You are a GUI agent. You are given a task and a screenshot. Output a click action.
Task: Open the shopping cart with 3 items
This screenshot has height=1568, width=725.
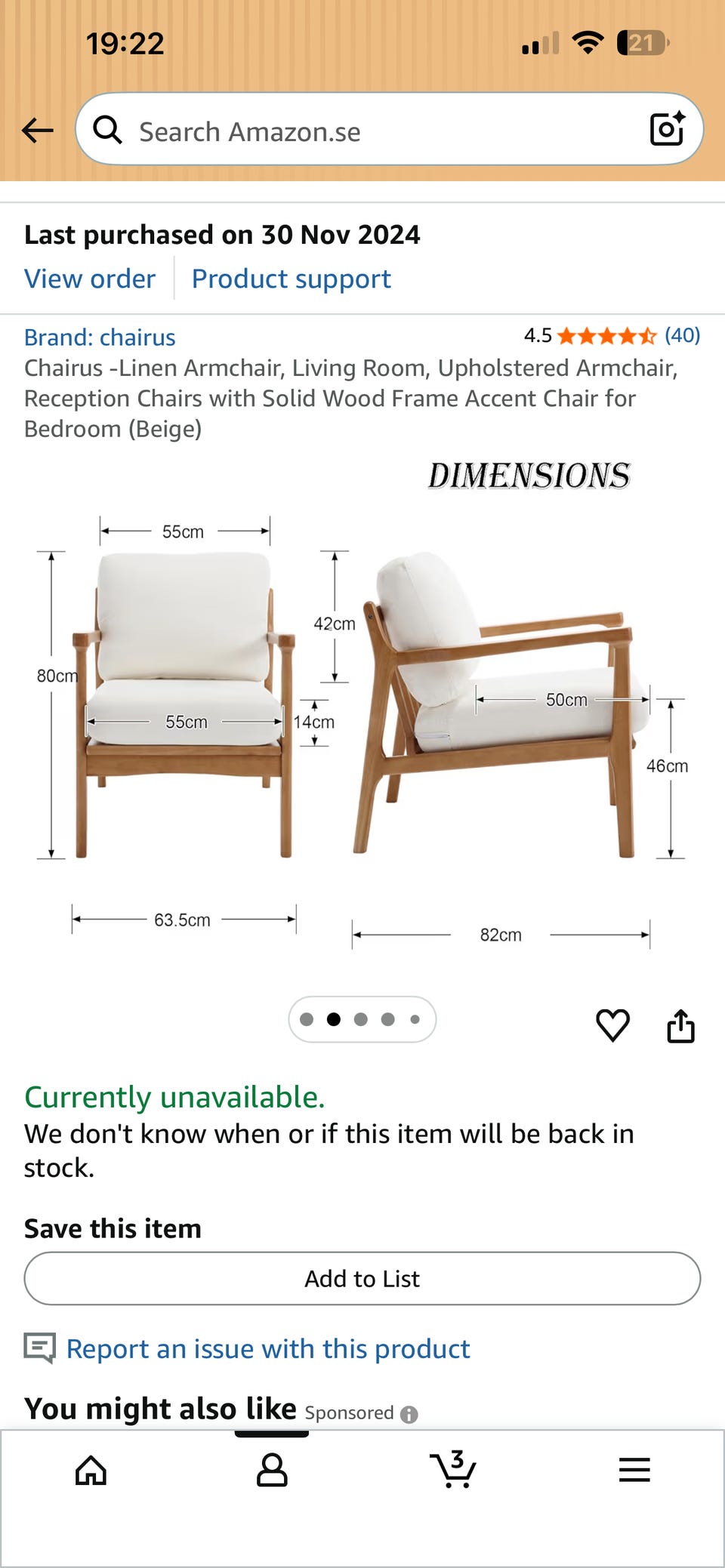452,1468
